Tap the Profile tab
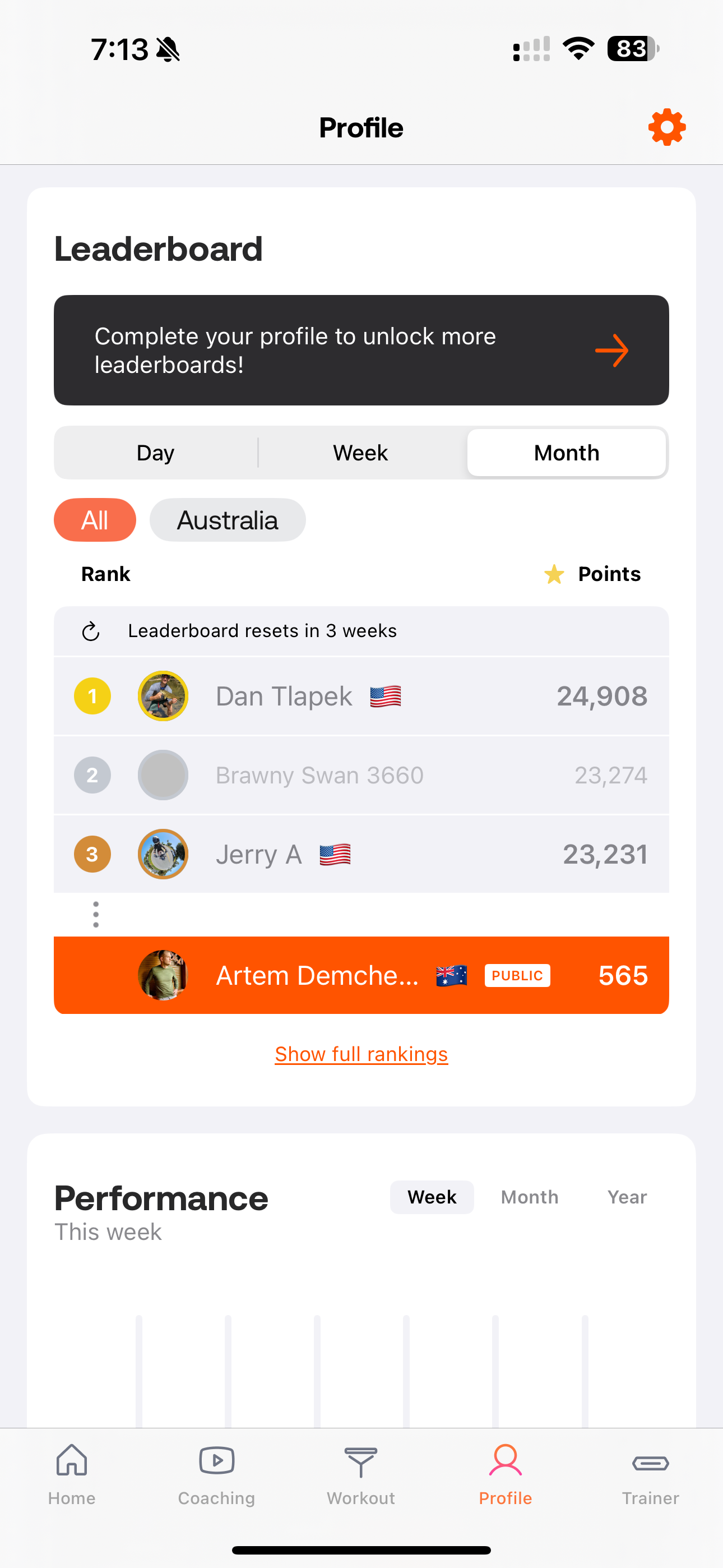The image size is (723, 1568). [x=506, y=1474]
